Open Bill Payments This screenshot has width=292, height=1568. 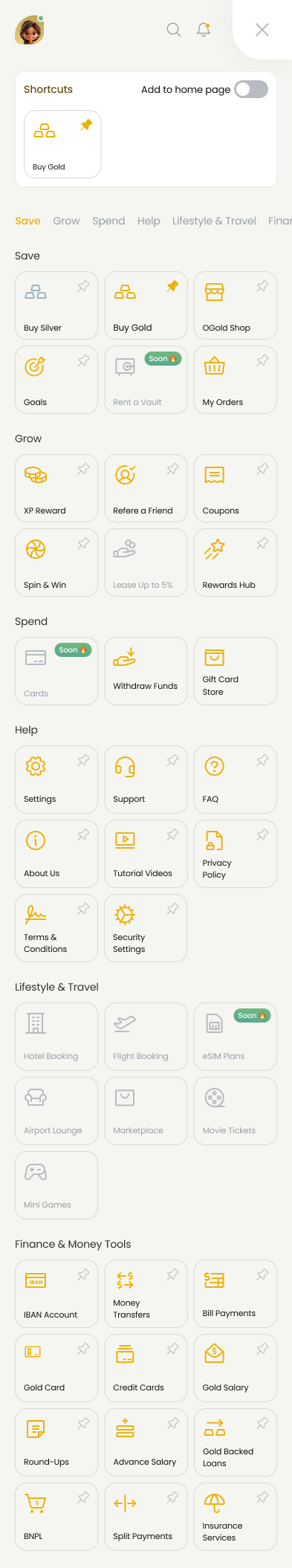click(235, 1294)
